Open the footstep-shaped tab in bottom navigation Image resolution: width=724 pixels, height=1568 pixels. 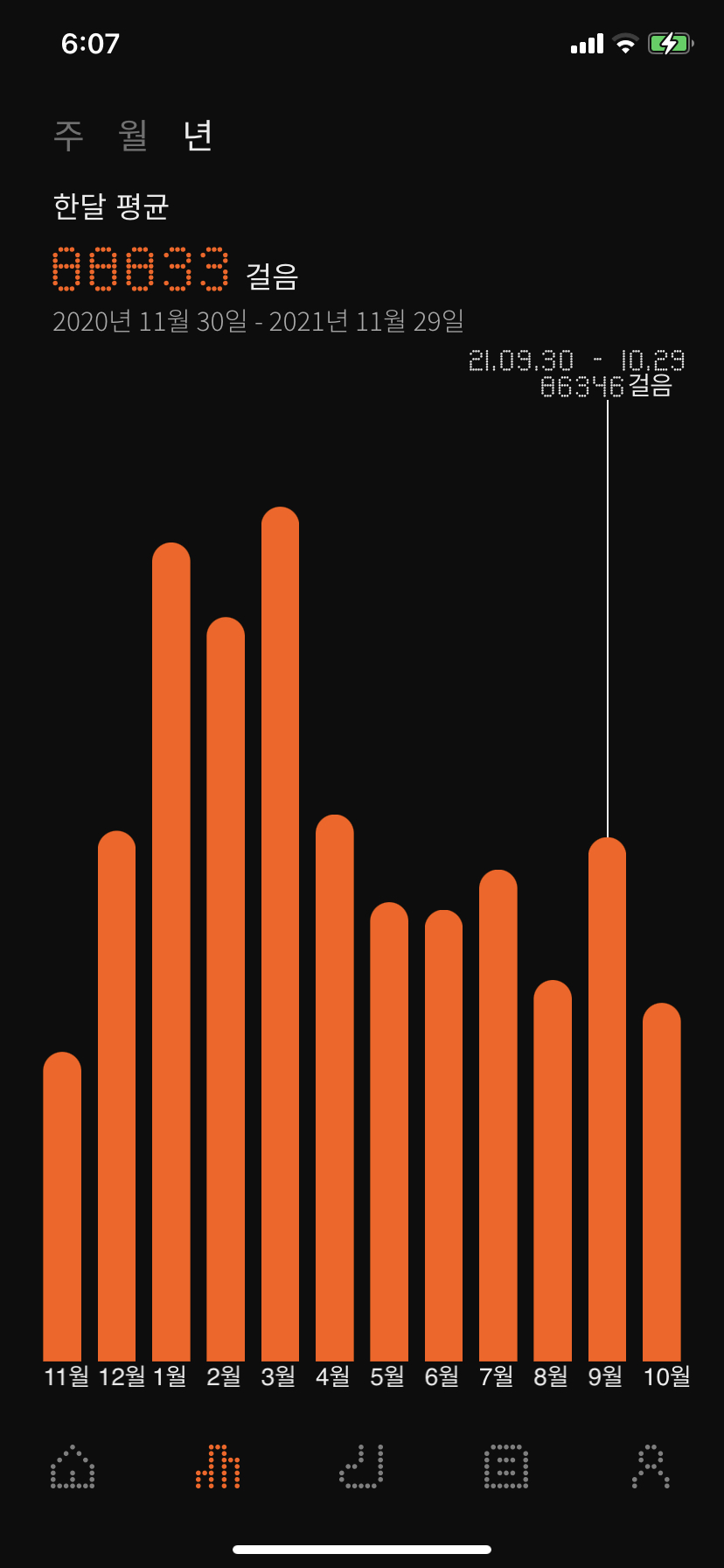[x=362, y=1466]
